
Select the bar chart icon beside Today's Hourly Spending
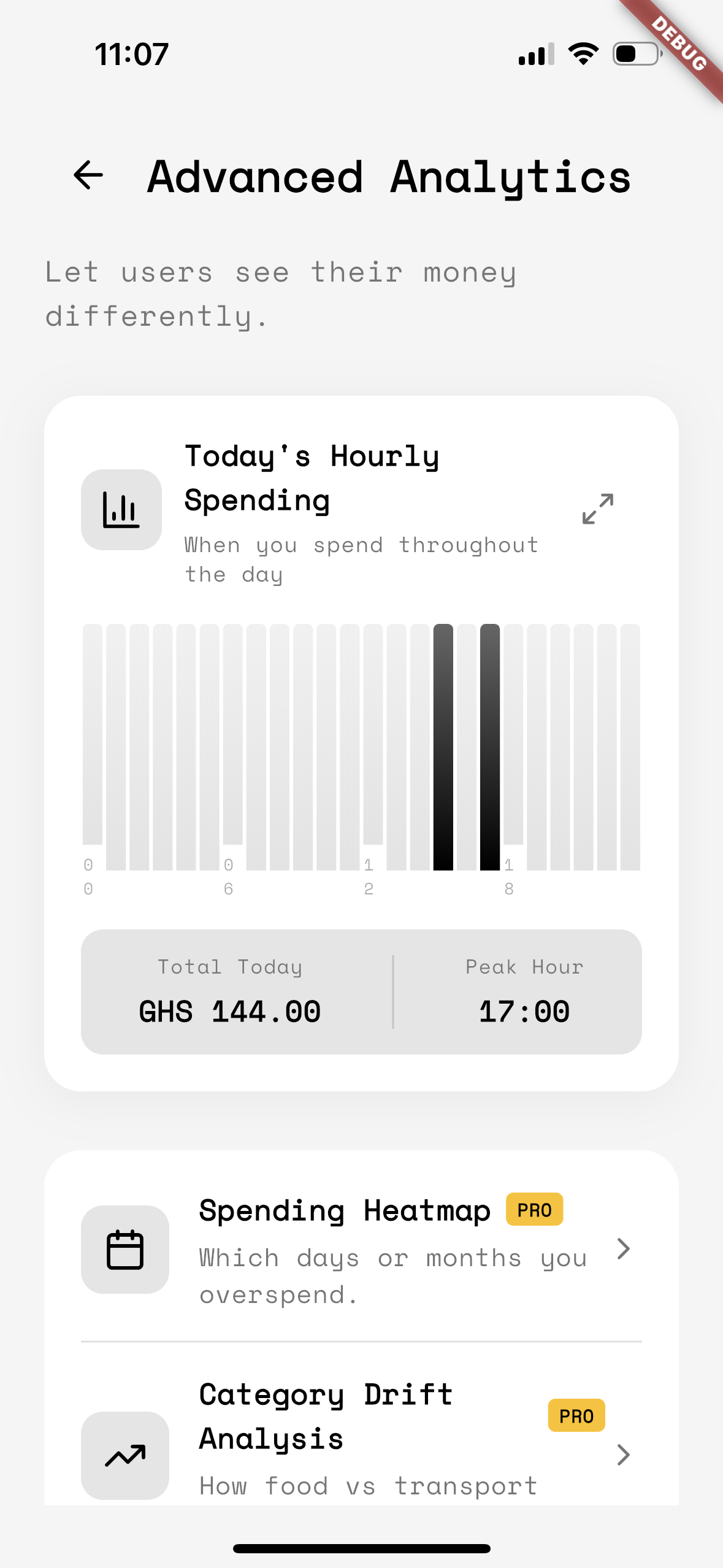point(121,509)
